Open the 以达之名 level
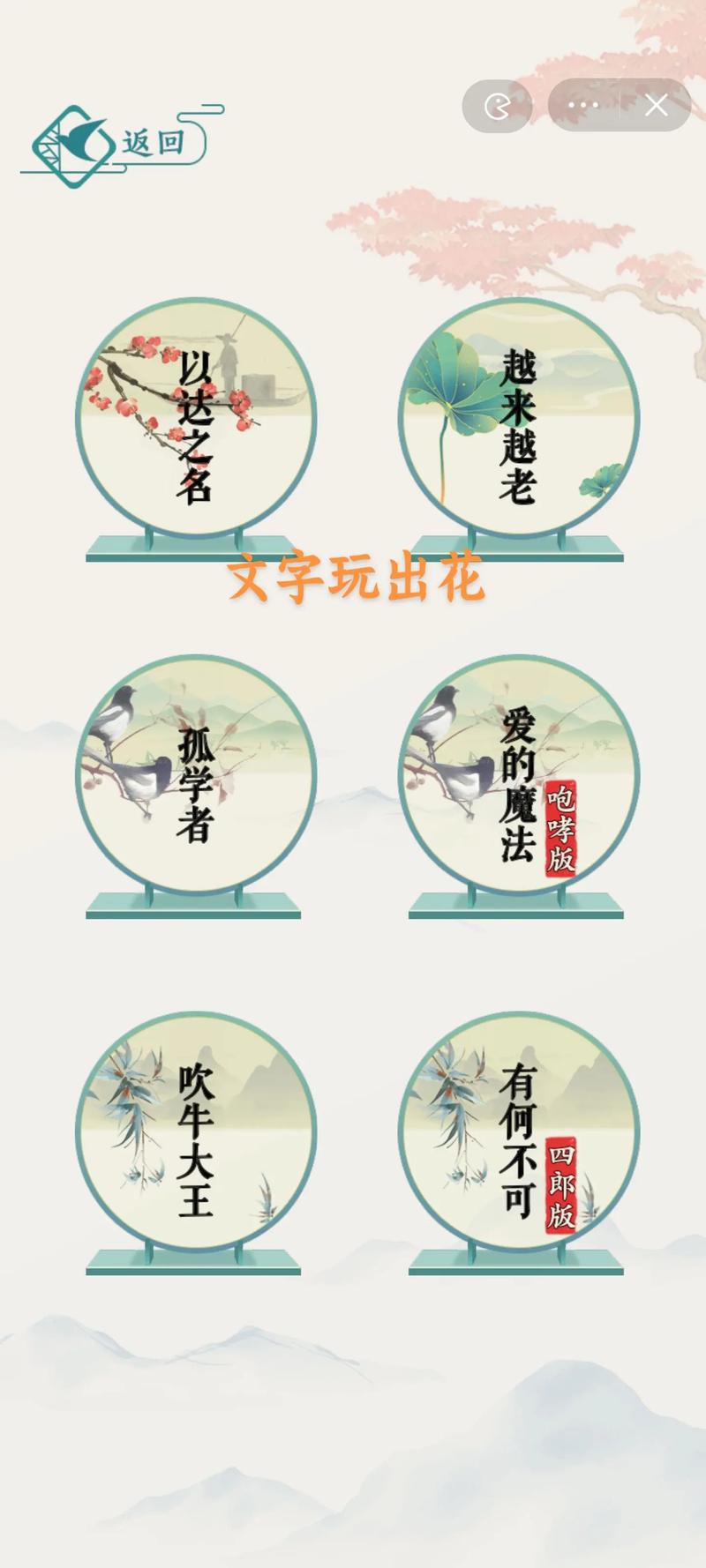 (195, 419)
